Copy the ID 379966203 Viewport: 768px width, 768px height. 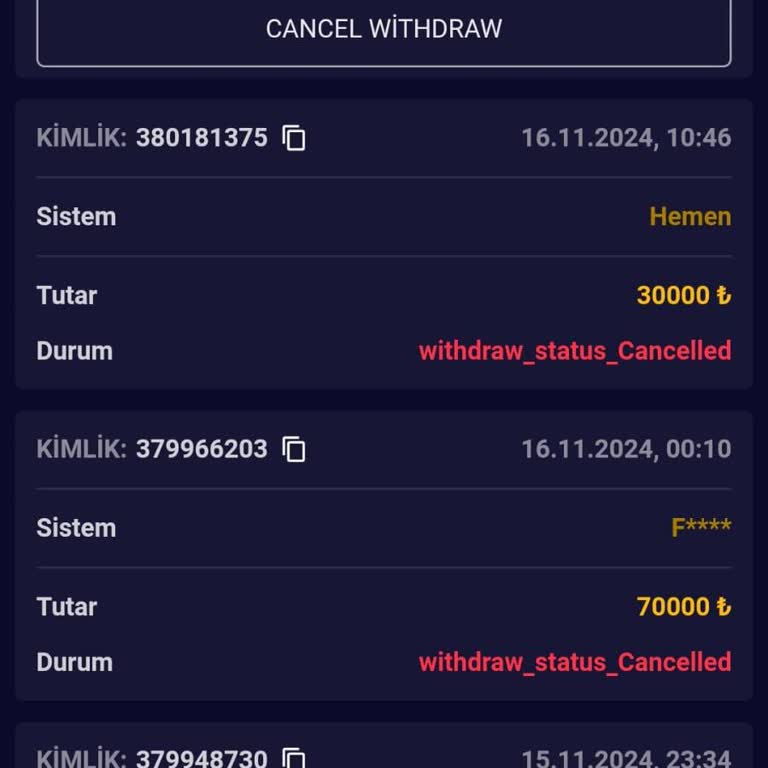pos(294,450)
